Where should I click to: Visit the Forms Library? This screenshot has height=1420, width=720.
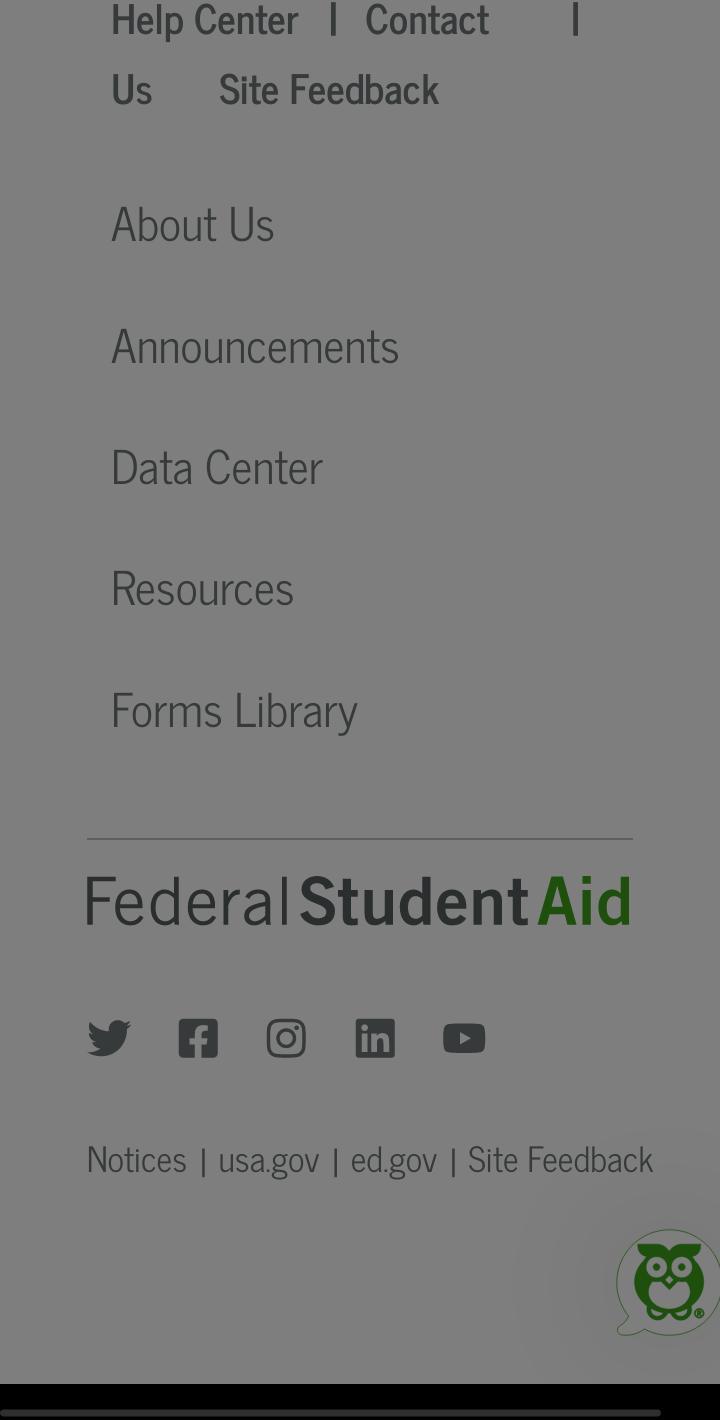pyautogui.click(x=234, y=709)
